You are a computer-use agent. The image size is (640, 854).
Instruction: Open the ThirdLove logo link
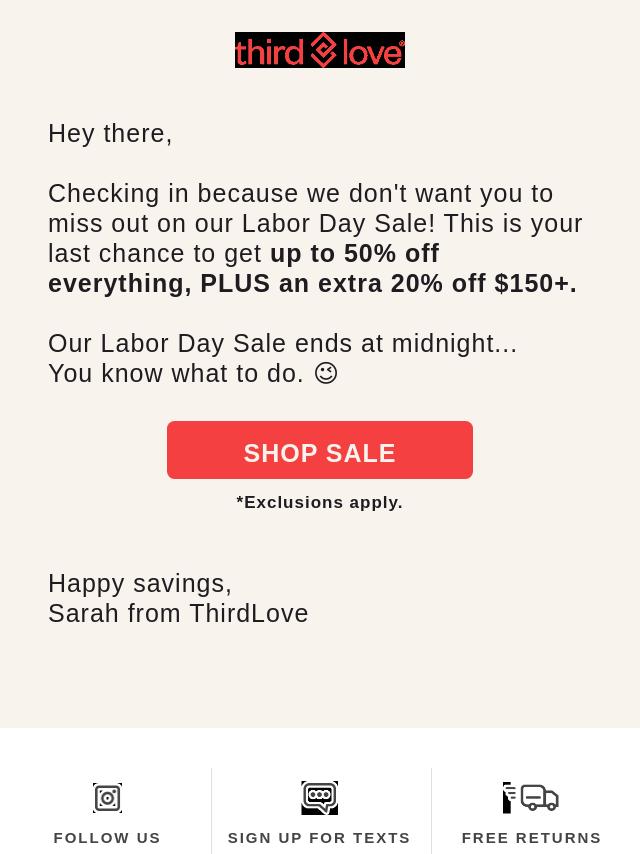click(x=319, y=50)
